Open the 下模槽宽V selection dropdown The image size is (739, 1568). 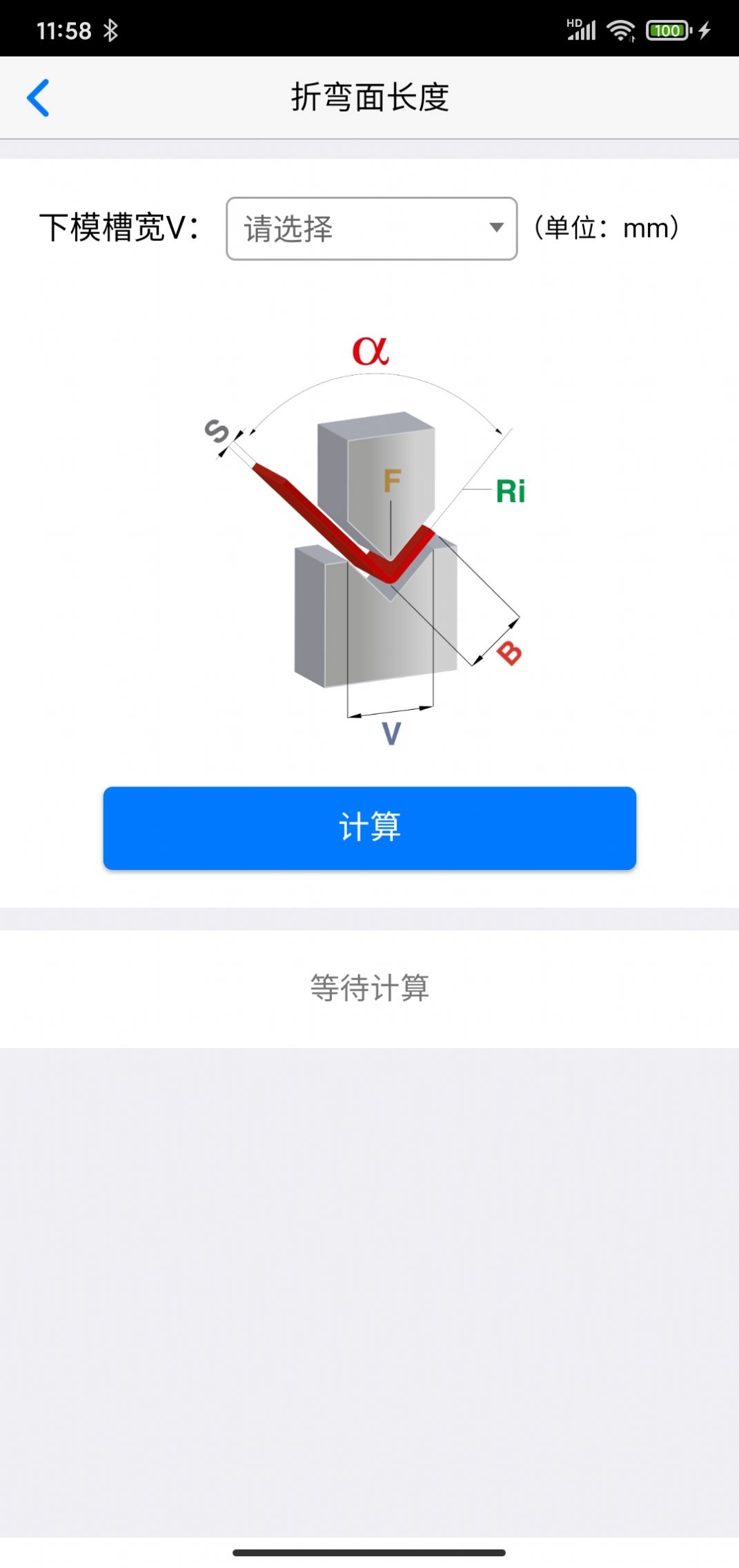click(x=370, y=229)
